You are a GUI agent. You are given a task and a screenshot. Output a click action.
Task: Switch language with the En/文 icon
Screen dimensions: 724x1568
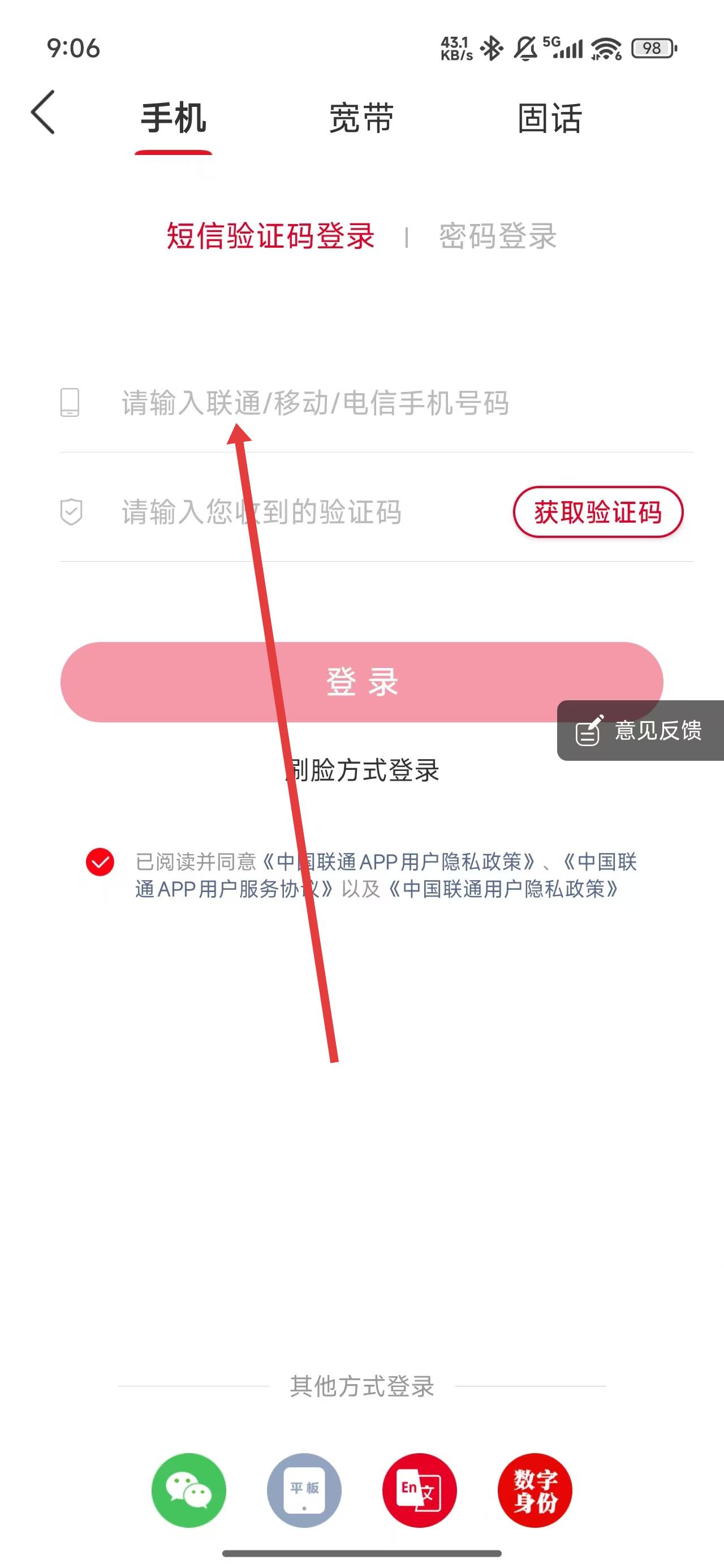tap(420, 1490)
